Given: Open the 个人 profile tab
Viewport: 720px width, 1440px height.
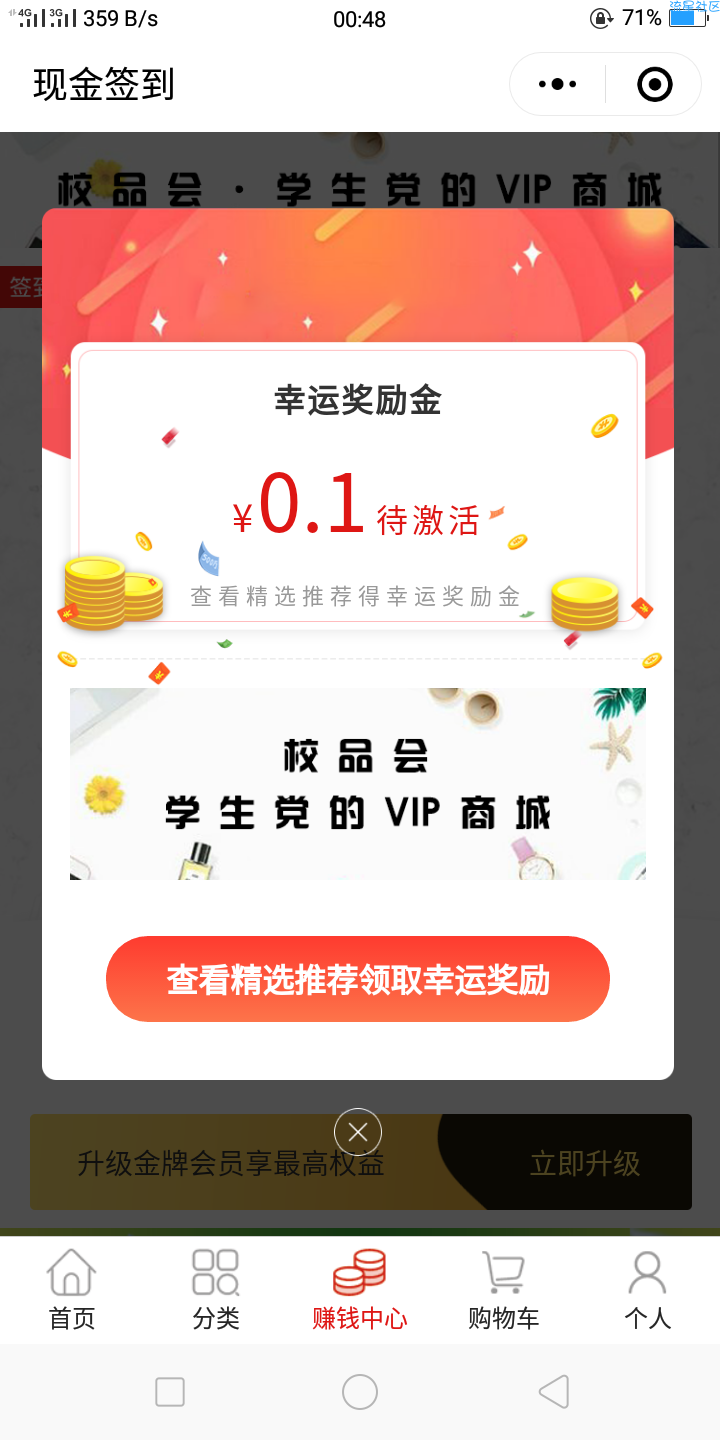Looking at the screenshot, I should click(647, 1289).
